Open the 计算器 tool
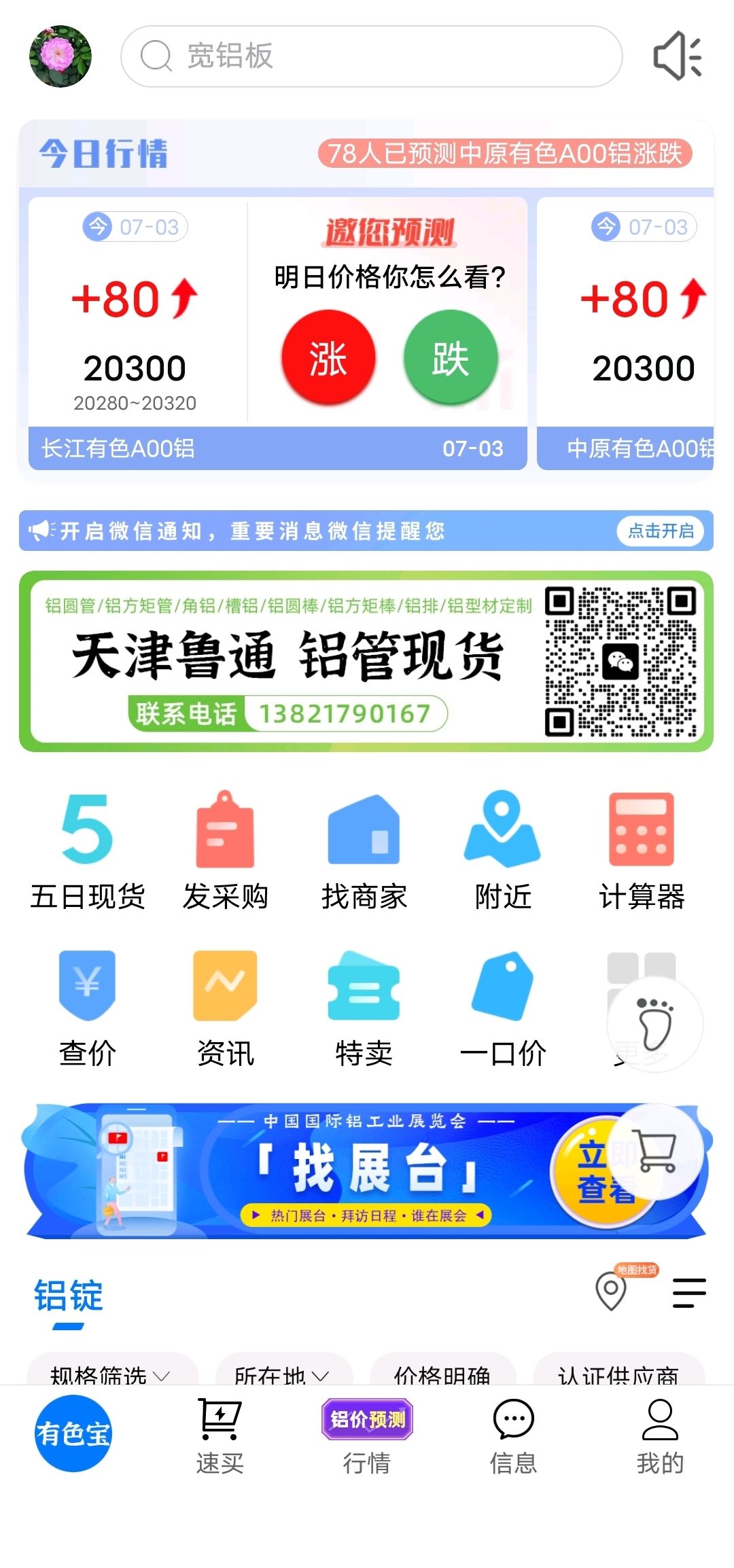Screen dimensions: 734x1568 point(642,851)
